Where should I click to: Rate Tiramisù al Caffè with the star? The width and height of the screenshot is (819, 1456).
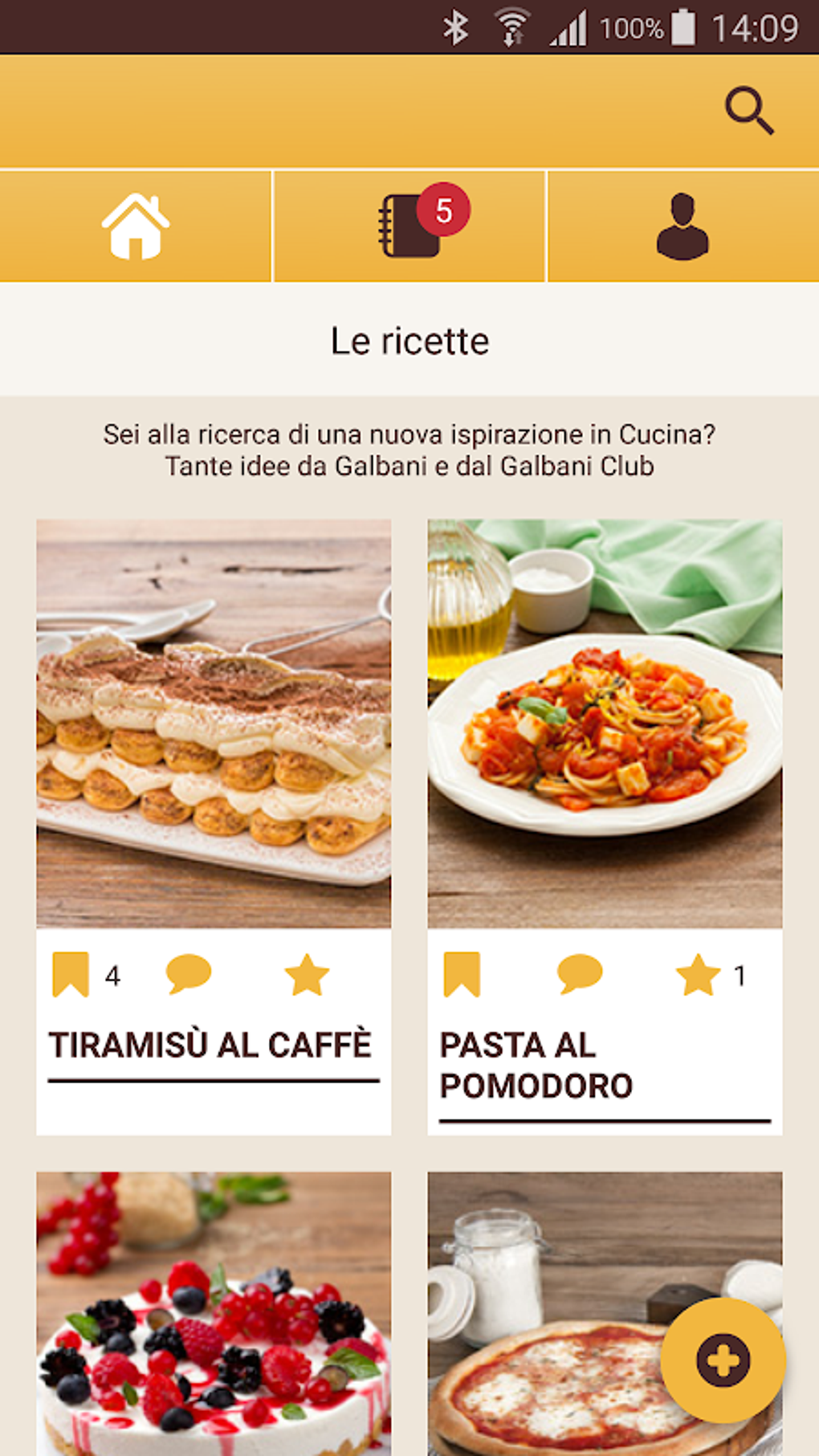[x=307, y=975]
